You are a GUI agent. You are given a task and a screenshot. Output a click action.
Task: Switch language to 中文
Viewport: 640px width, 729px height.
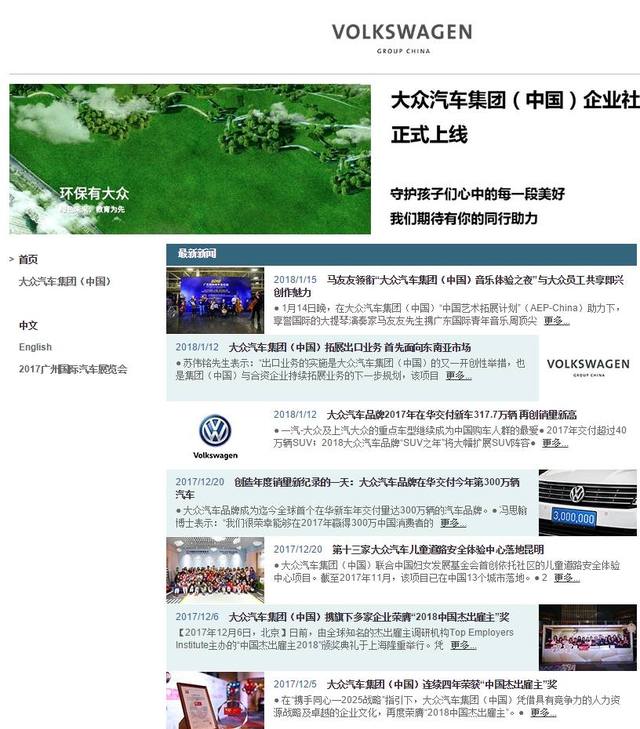coord(28,326)
